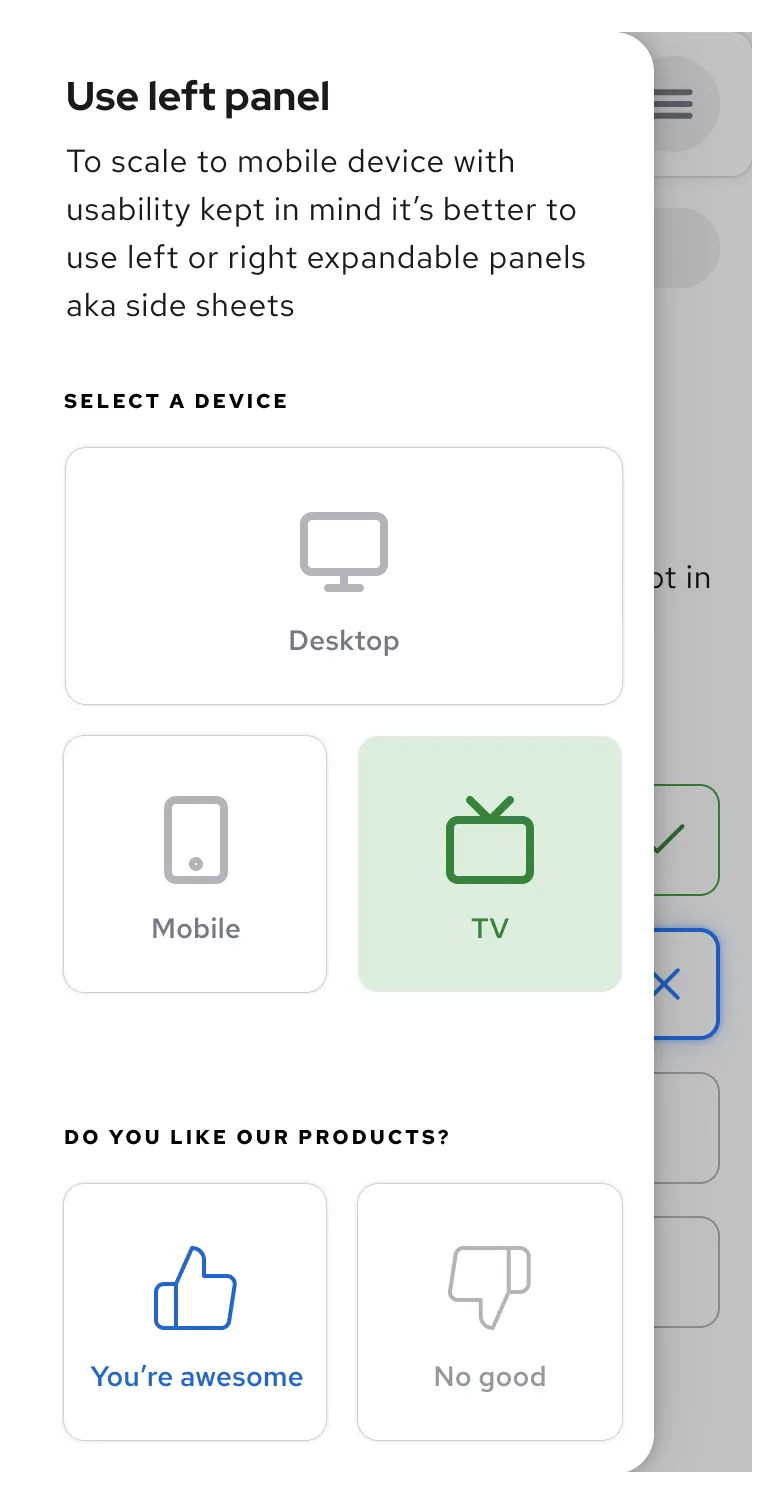Tap the selected TV device card
784x1504 pixels.
pyautogui.click(x=490, y=864)
